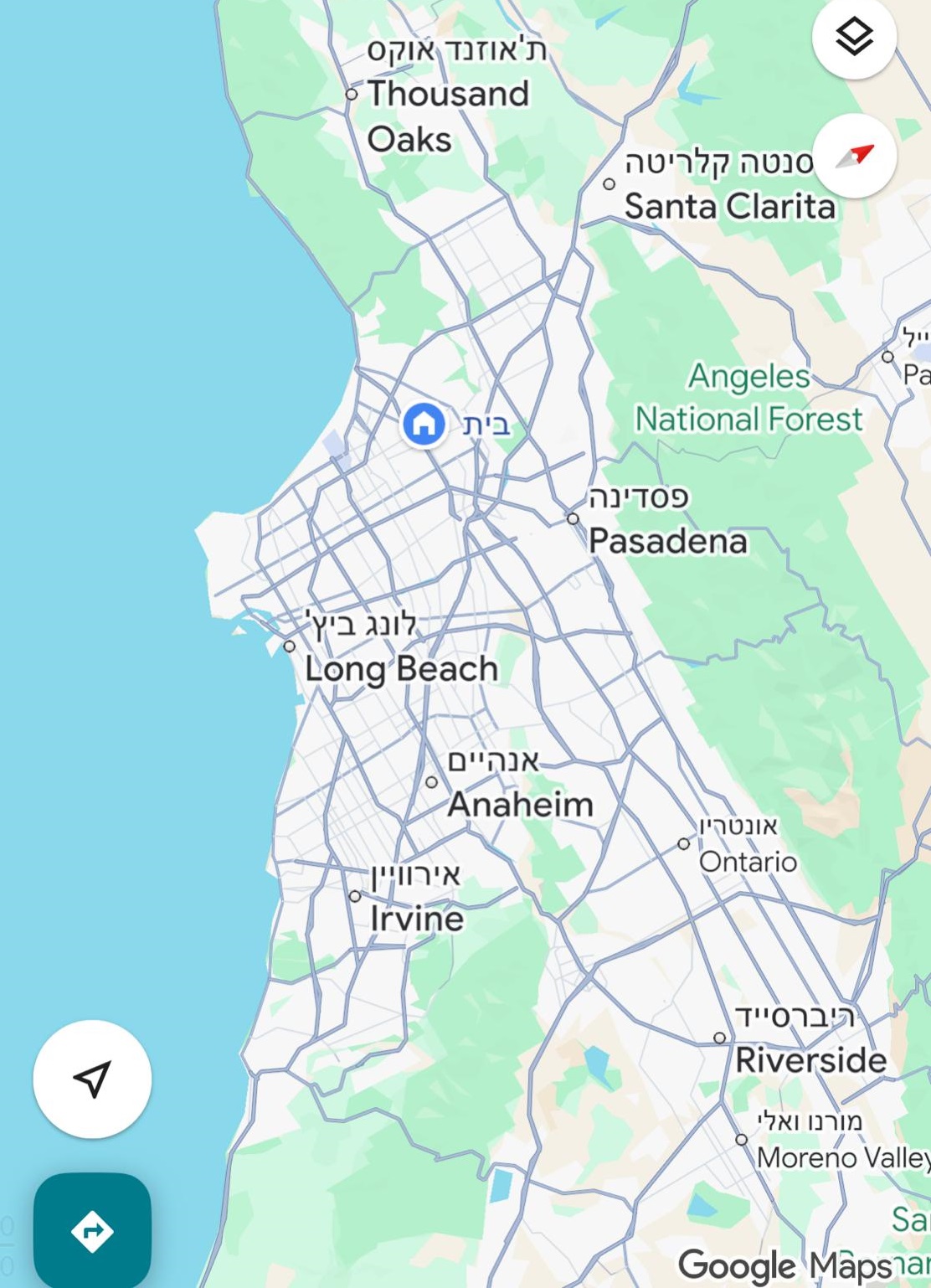The image size is (931, 1288).
Task: Open directions with the teal button
Action: (92, 1230)
